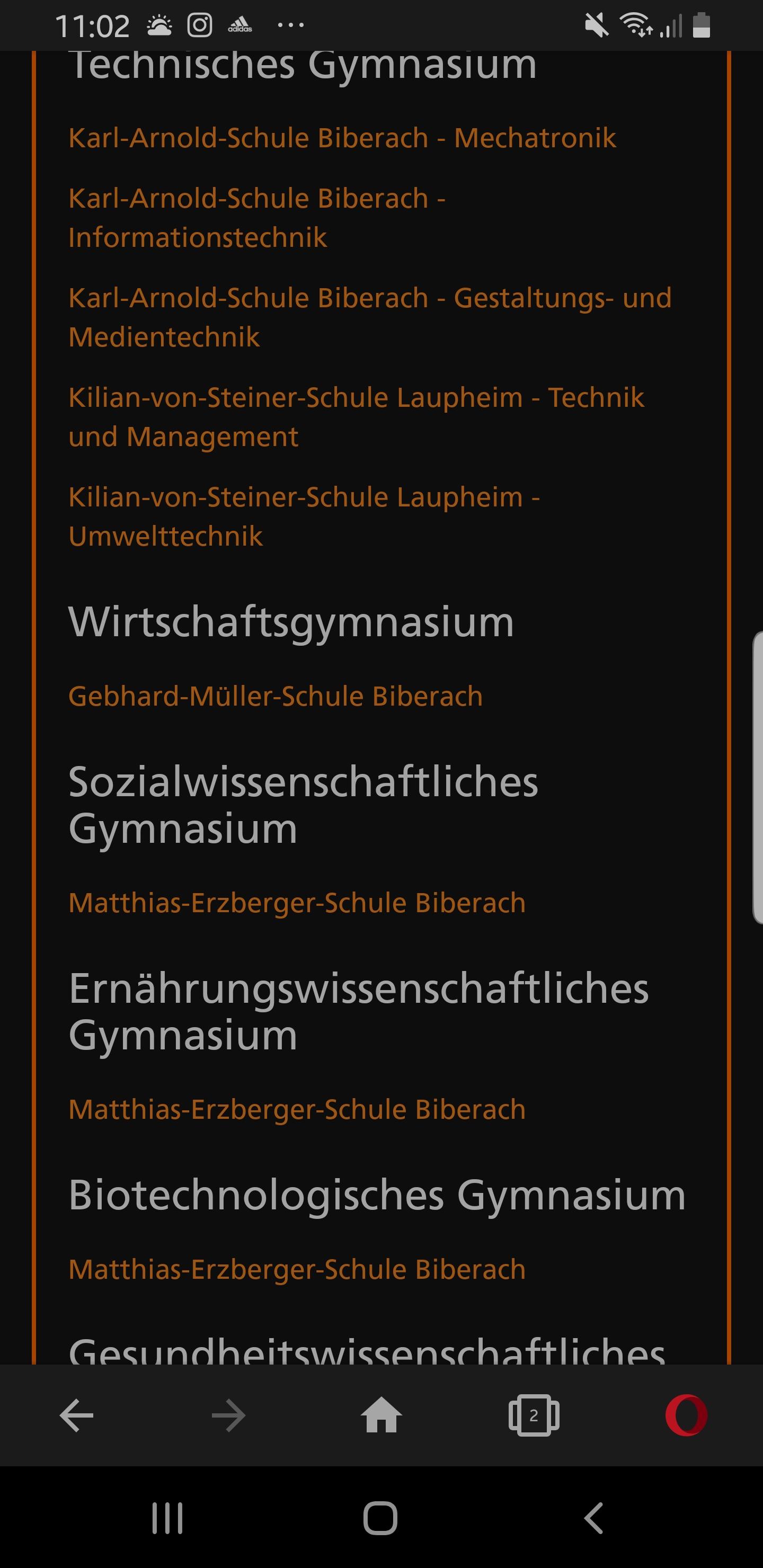Go back to the previous page
The height and width of the screenshot is (1568, 763).
pos(77,1415)
